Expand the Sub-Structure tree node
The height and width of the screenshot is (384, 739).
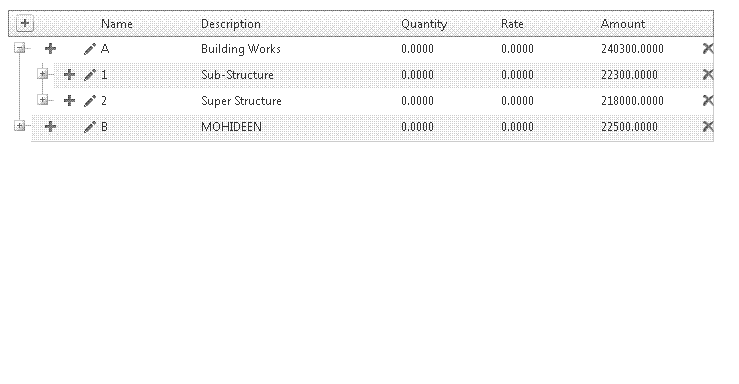tap(42, 74)
